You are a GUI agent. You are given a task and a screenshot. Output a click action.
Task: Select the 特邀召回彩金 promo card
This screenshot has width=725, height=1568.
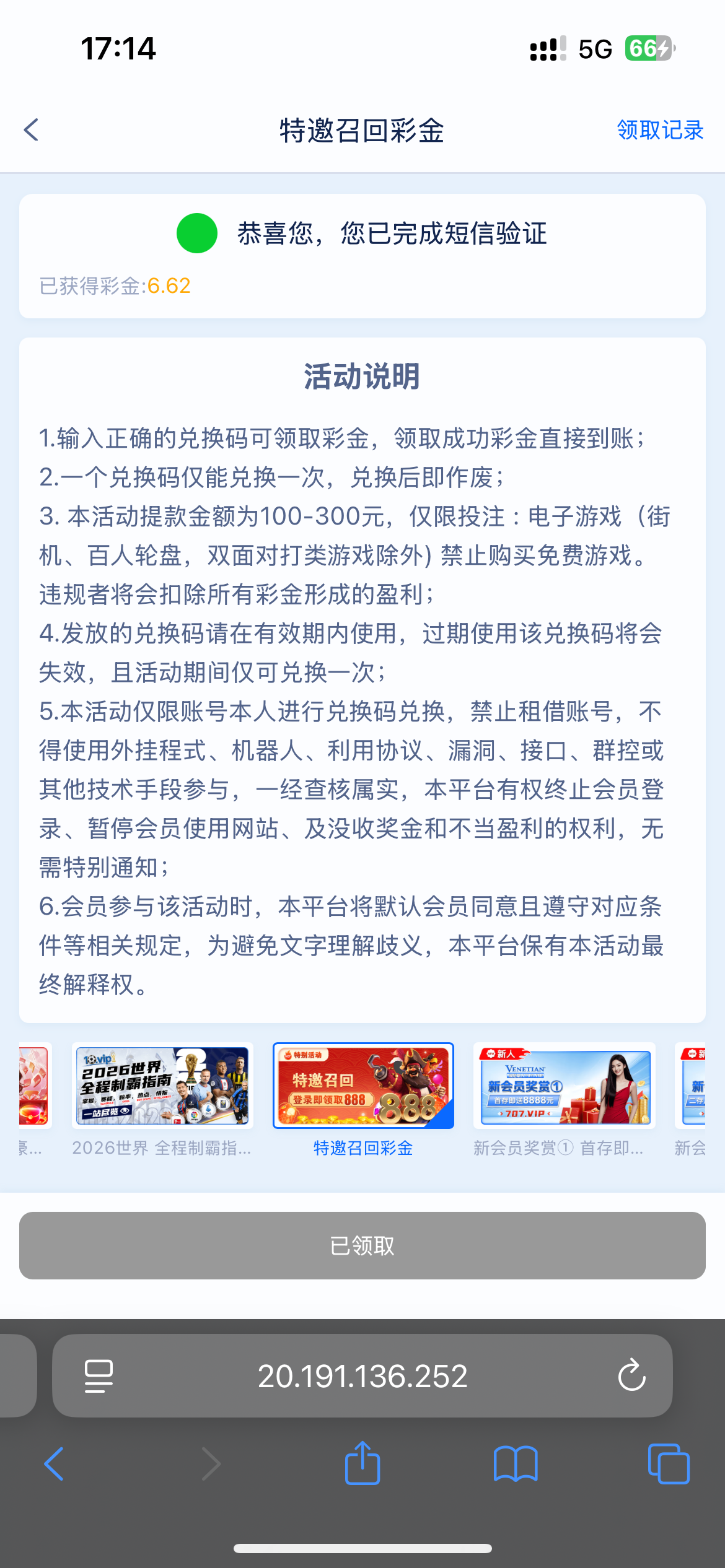click(363, 1086)
